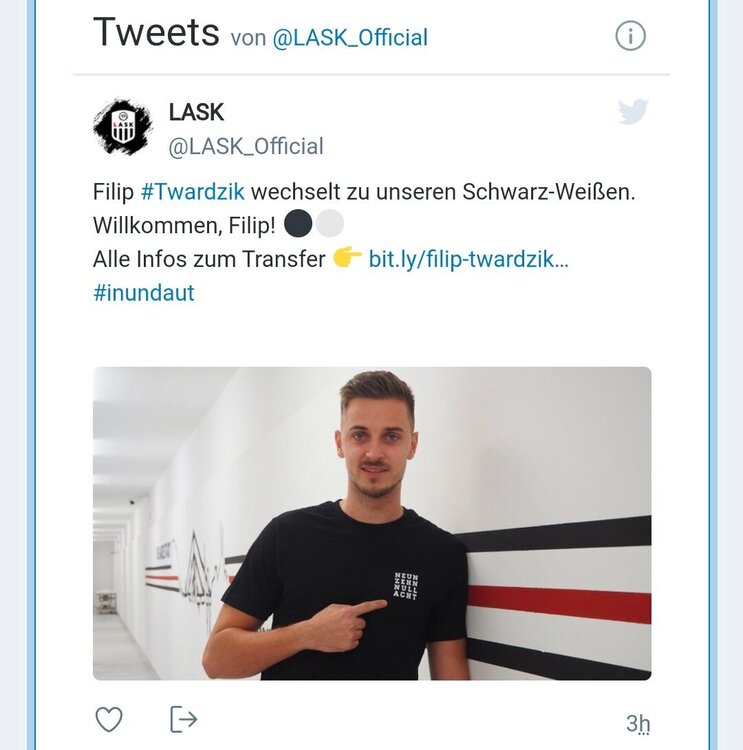Open the #Twardzik hashtag
Image resolution: width=743 pixels, height=750 pixels.
pos(192,191)
